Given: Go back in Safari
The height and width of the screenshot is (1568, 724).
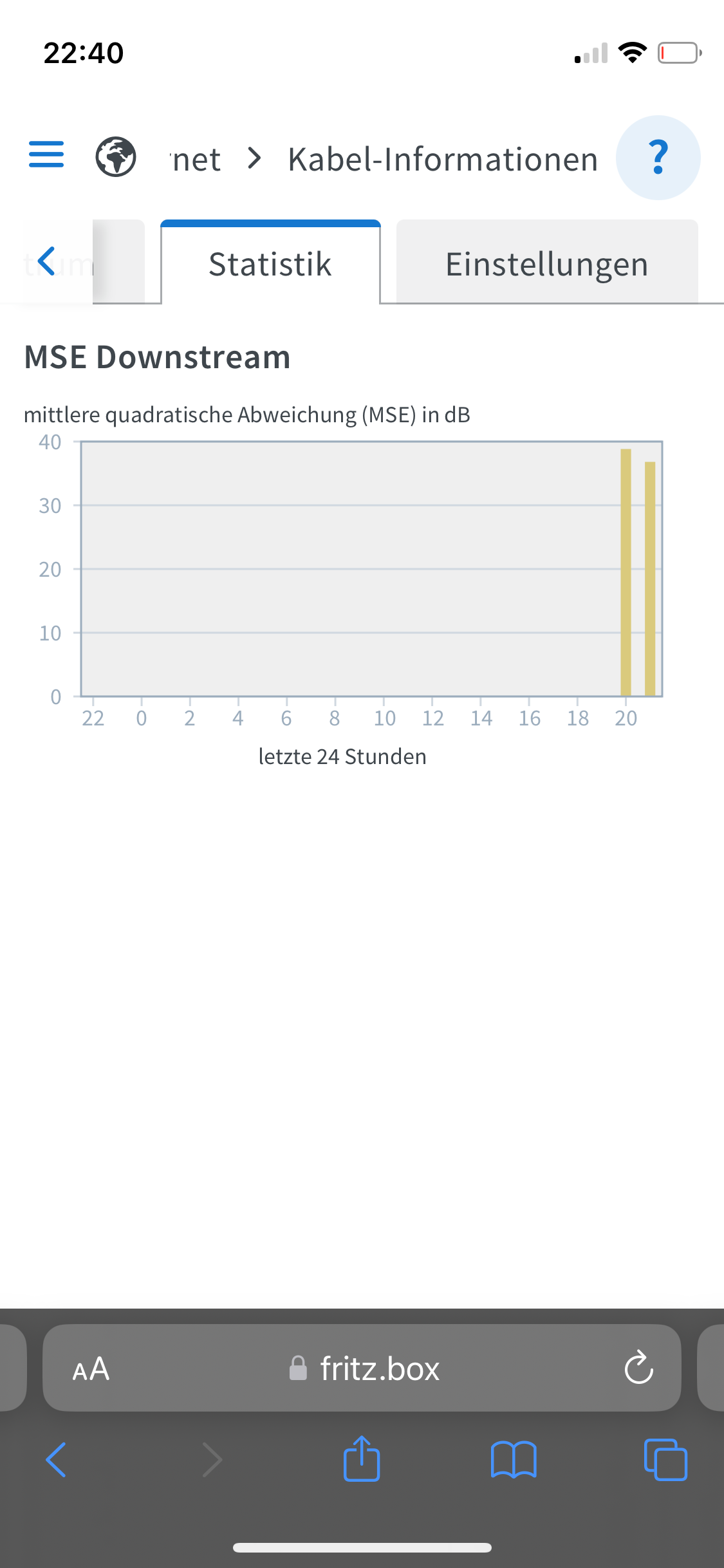Looking at the screenshot, I should click(x=56, y=1459).
